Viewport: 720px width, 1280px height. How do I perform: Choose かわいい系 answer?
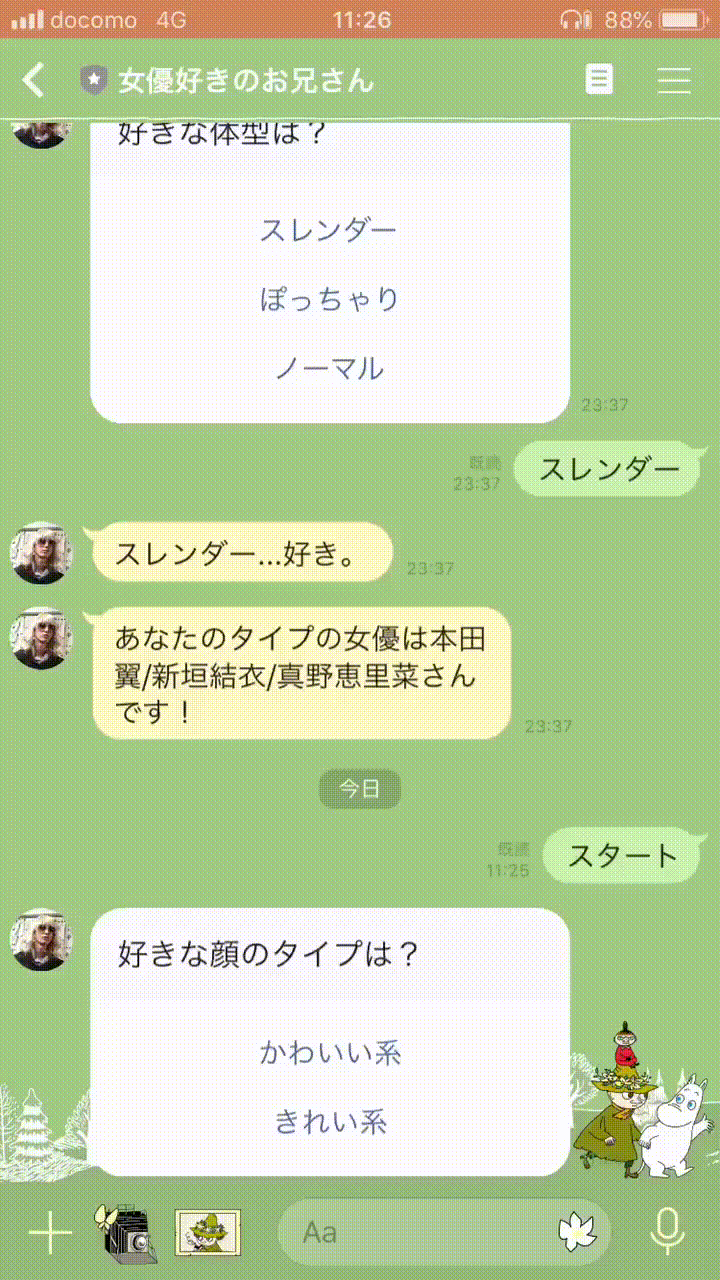(x=330, y=1052)
